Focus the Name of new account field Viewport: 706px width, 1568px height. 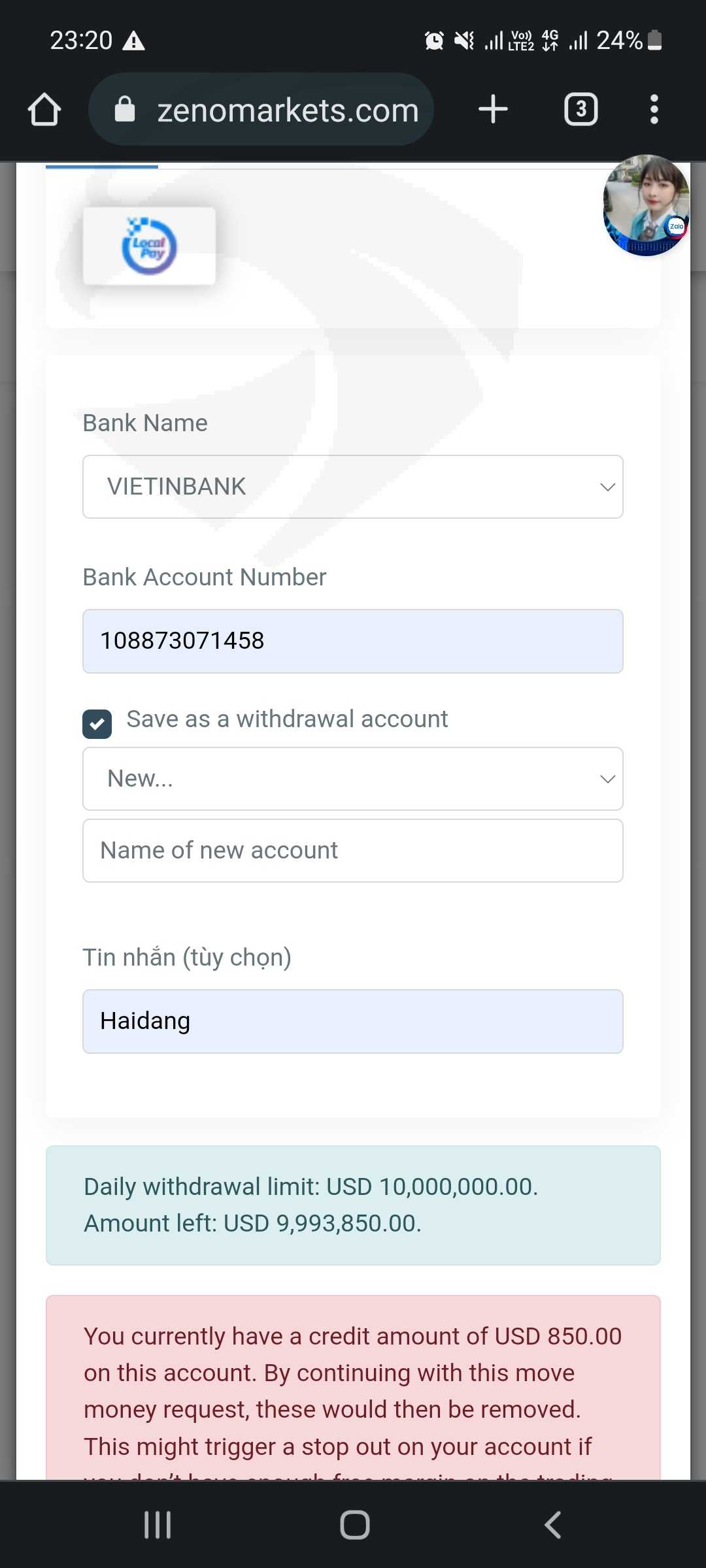[x=353, y=851]
